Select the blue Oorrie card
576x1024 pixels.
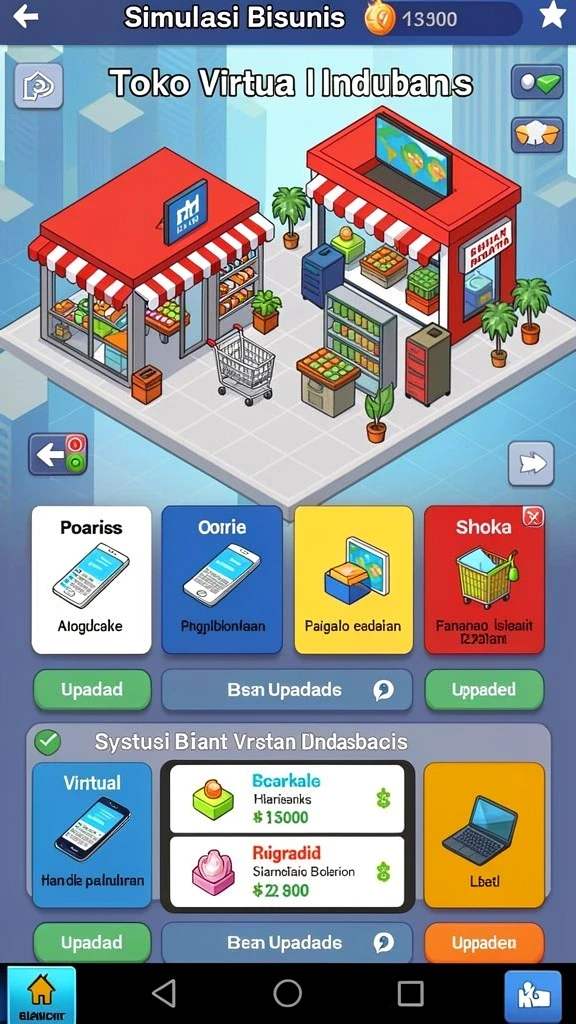(222, 580)
